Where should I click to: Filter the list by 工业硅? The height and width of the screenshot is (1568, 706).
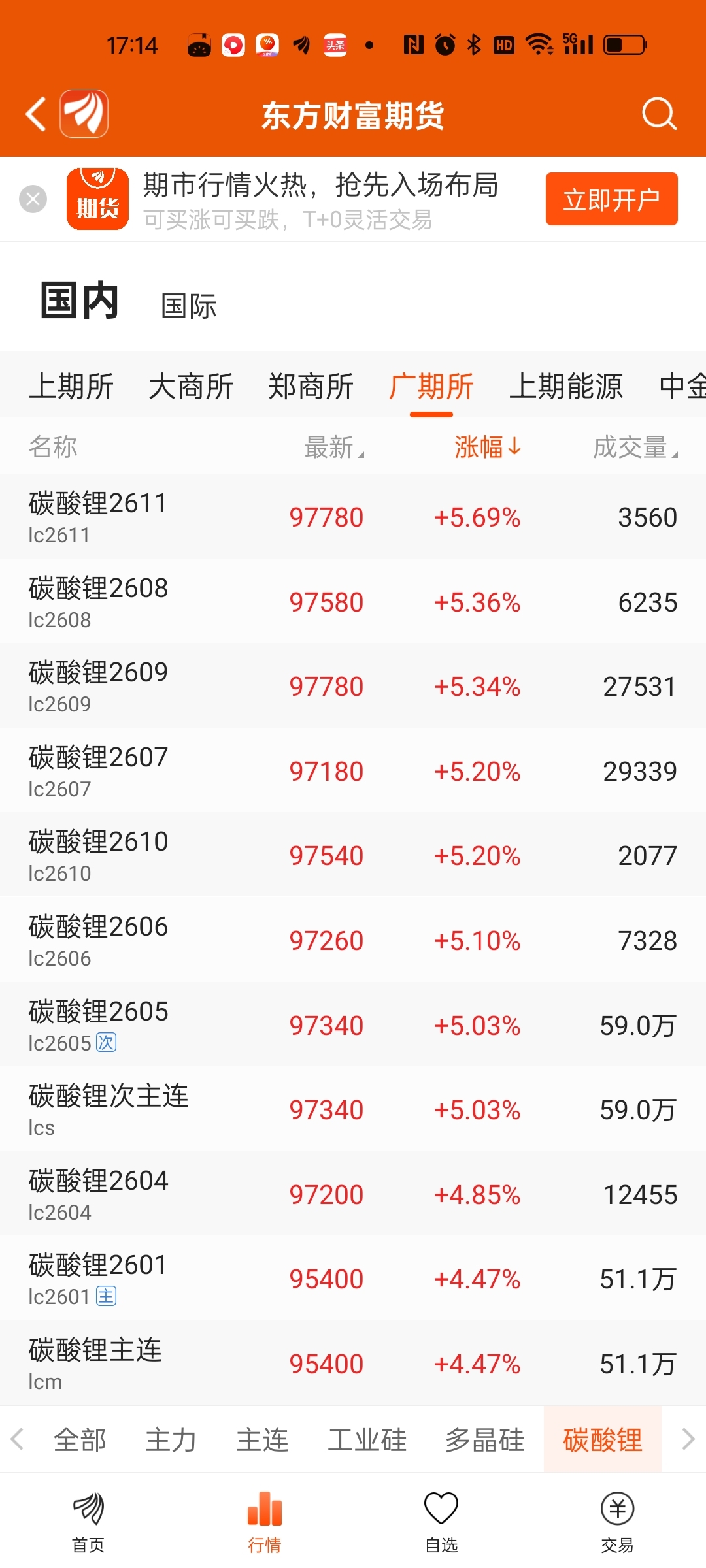click(x=367, y=1439)
